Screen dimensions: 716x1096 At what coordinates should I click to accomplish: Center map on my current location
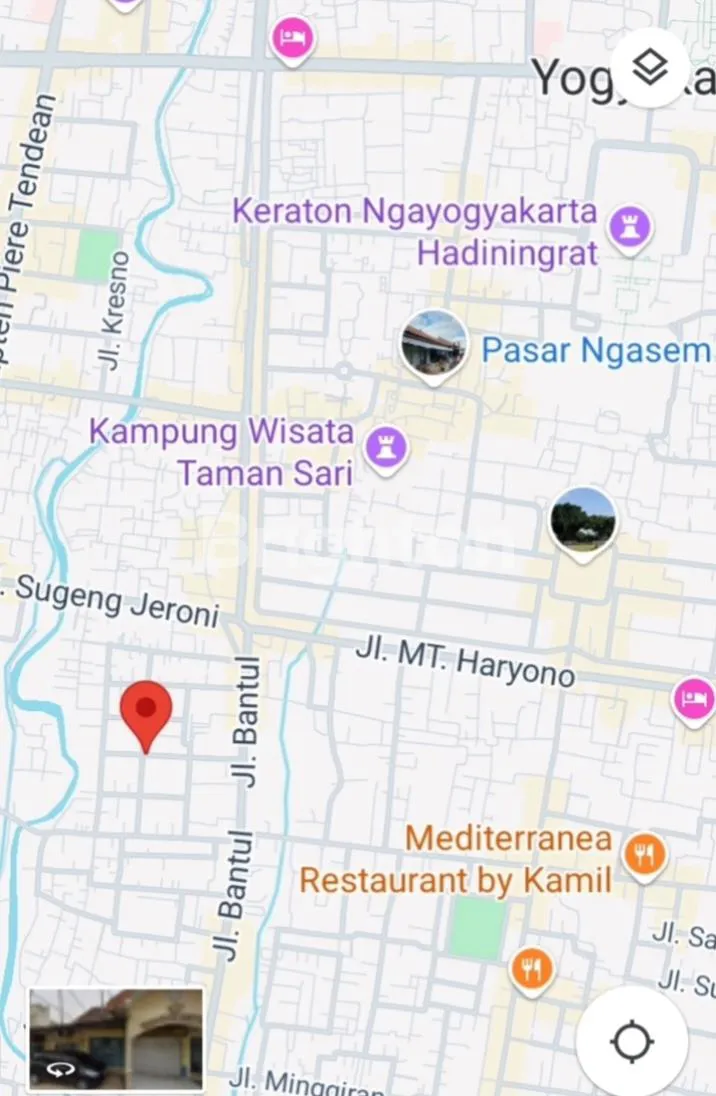pyautogui.click(x=632, y=1040)
